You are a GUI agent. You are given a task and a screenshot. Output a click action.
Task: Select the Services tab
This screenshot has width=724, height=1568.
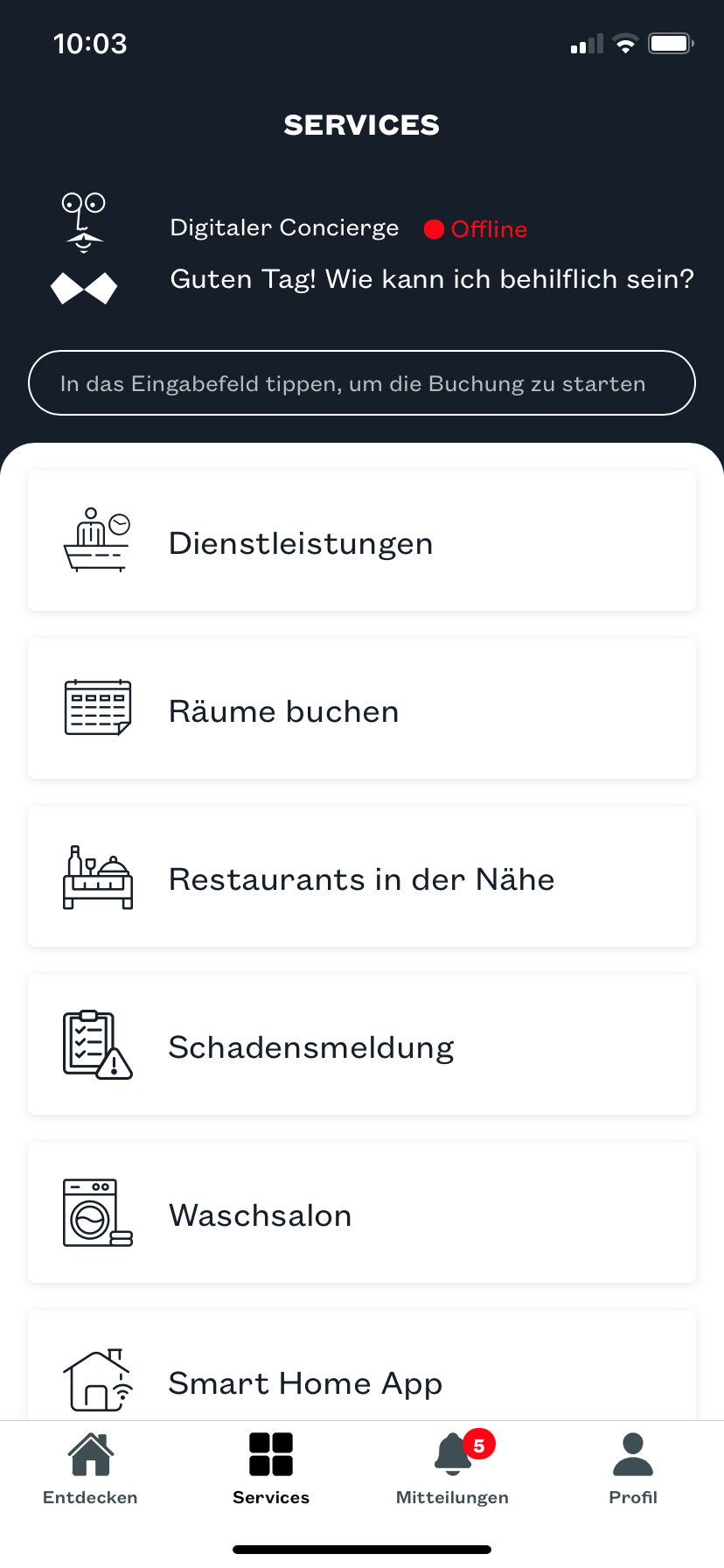(271, 1470)
